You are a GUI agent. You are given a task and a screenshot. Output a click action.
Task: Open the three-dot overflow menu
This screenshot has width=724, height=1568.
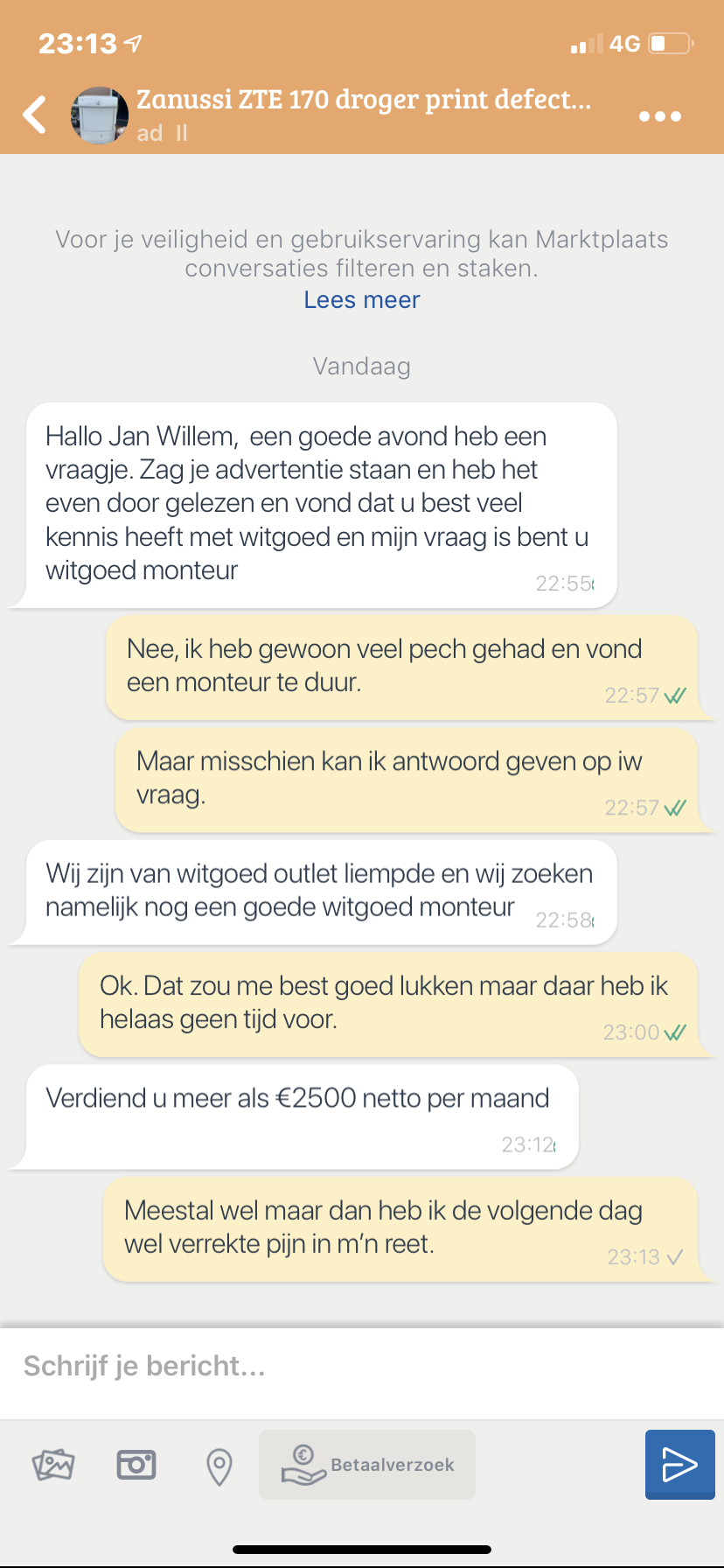(659, 116)
